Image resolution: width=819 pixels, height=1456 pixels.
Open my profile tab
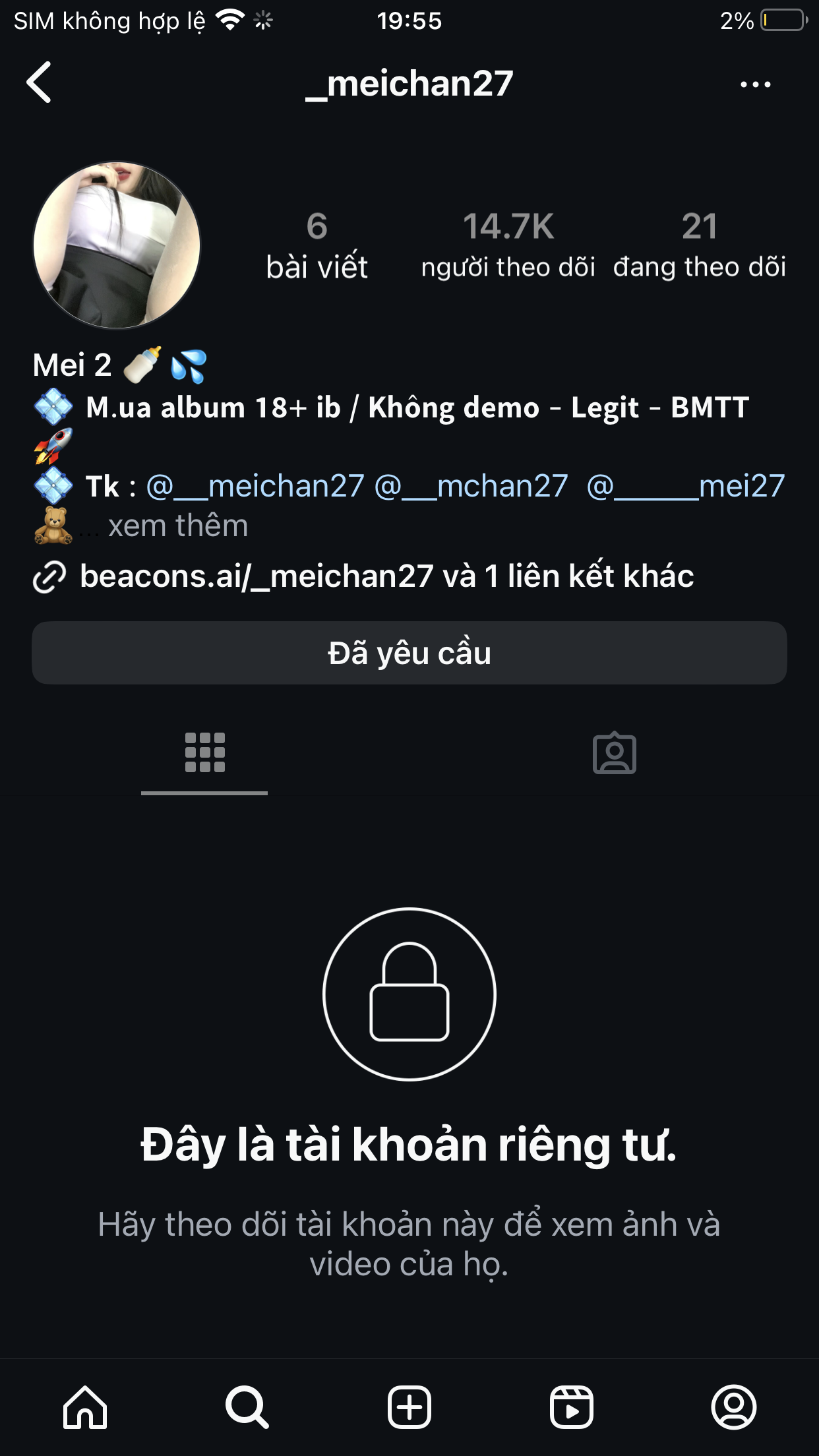tap(733, 1407)
